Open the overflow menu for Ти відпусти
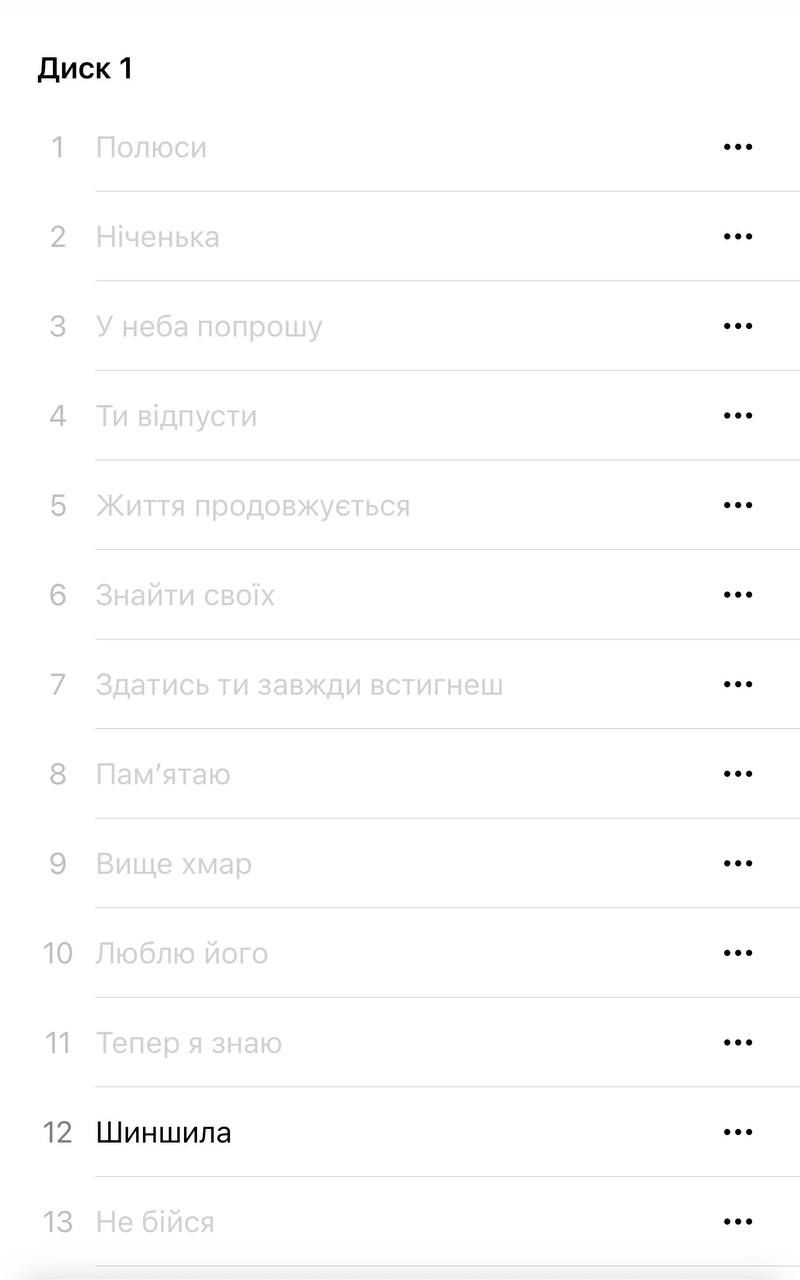The width and height of the screenshot is (800, 1280). 737,416
